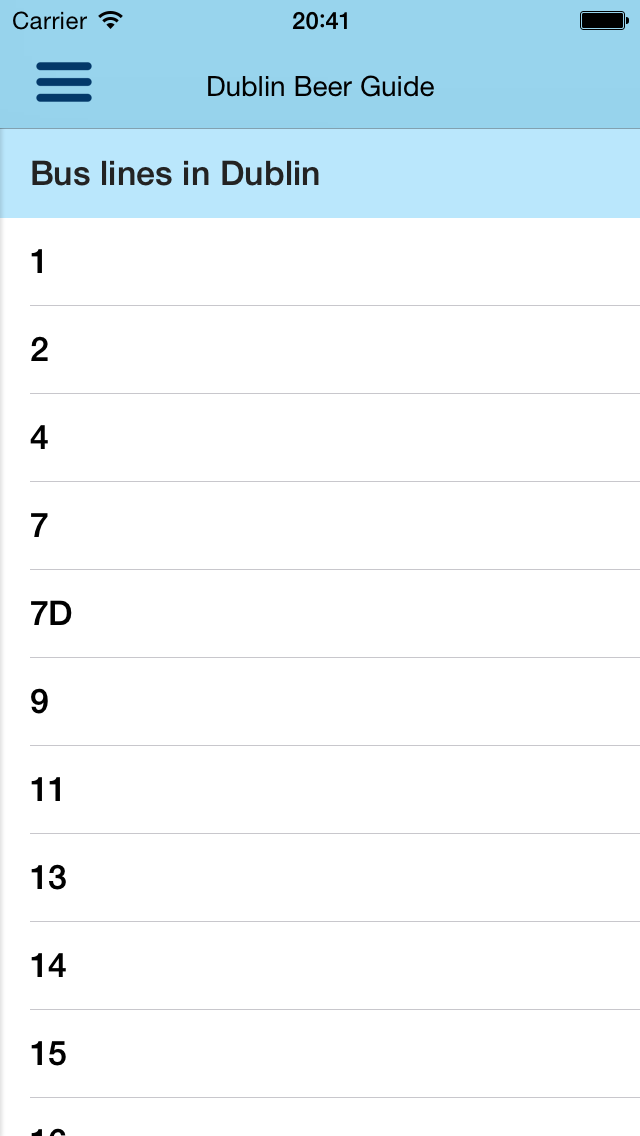Choose bus line 7

coord(320,526)
